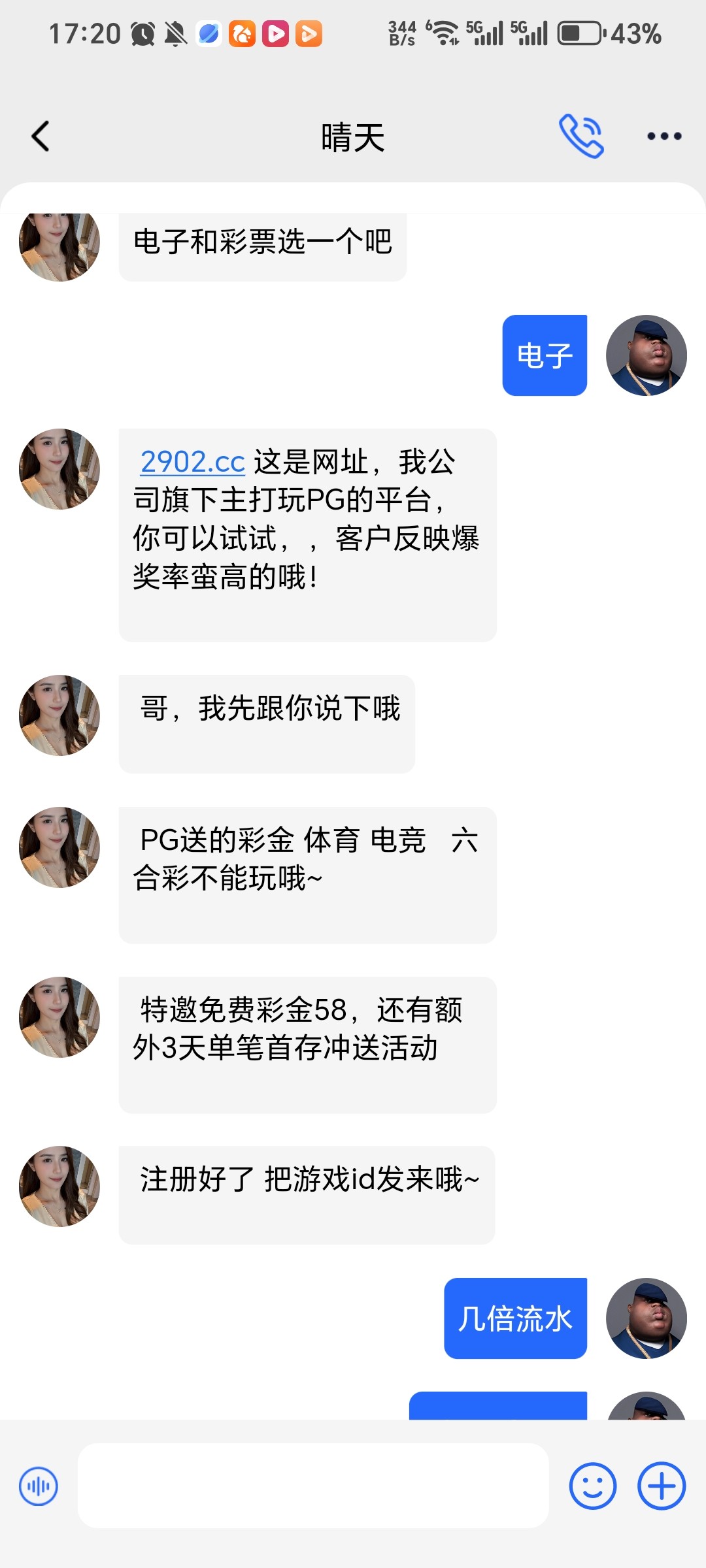Tap the plus icon for attachments
The image size is (706, 1568).
[x=662, y=1486]
